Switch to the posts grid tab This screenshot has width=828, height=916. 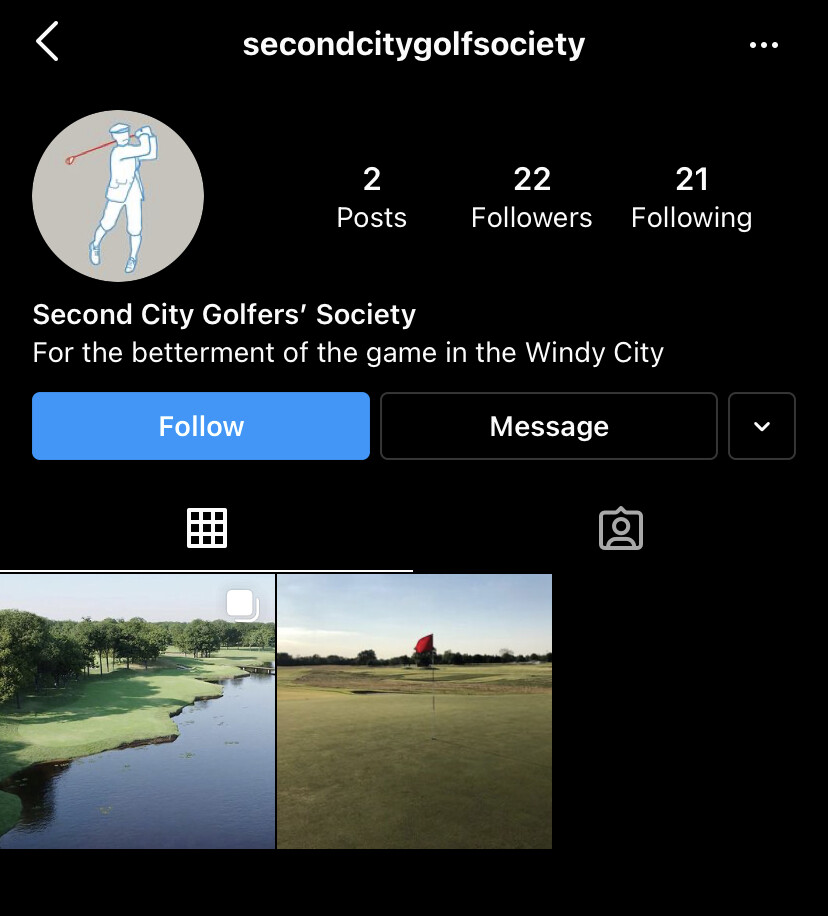pos(207,528)
